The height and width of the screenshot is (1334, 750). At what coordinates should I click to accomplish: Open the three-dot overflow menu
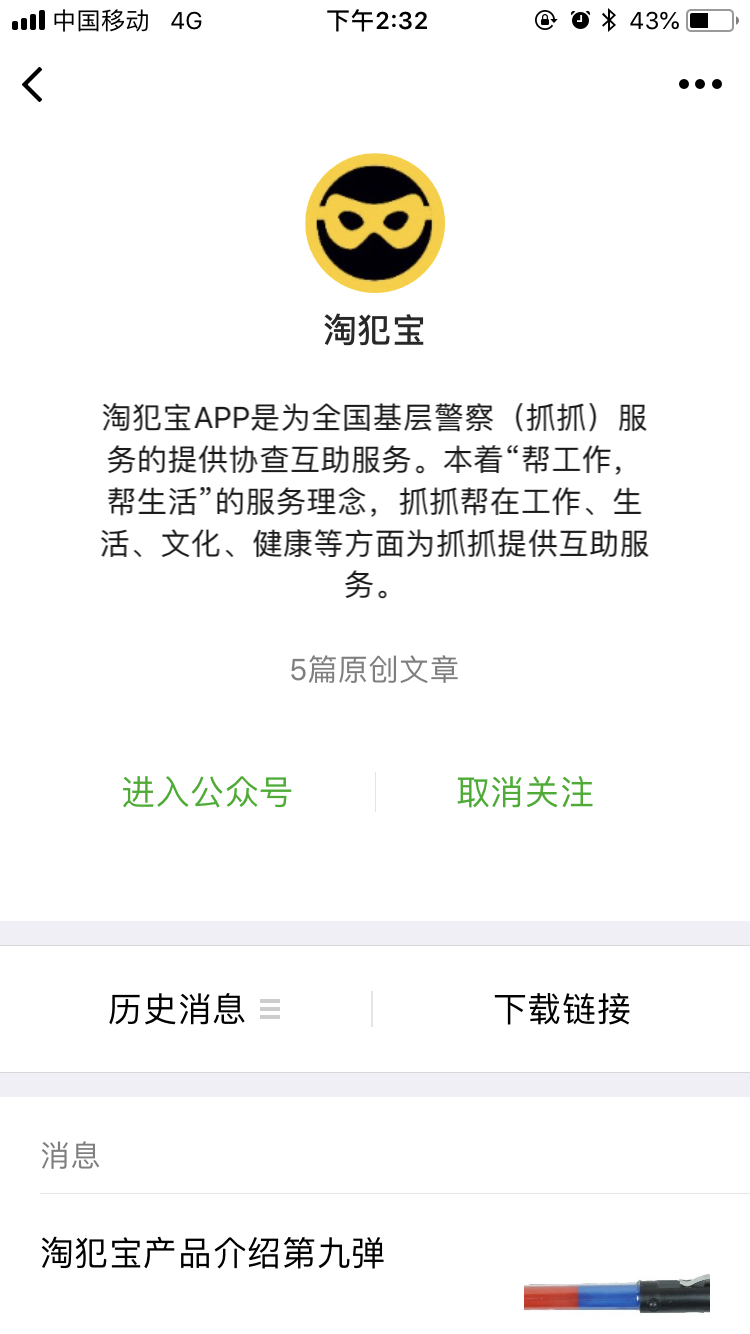point(700,84)
